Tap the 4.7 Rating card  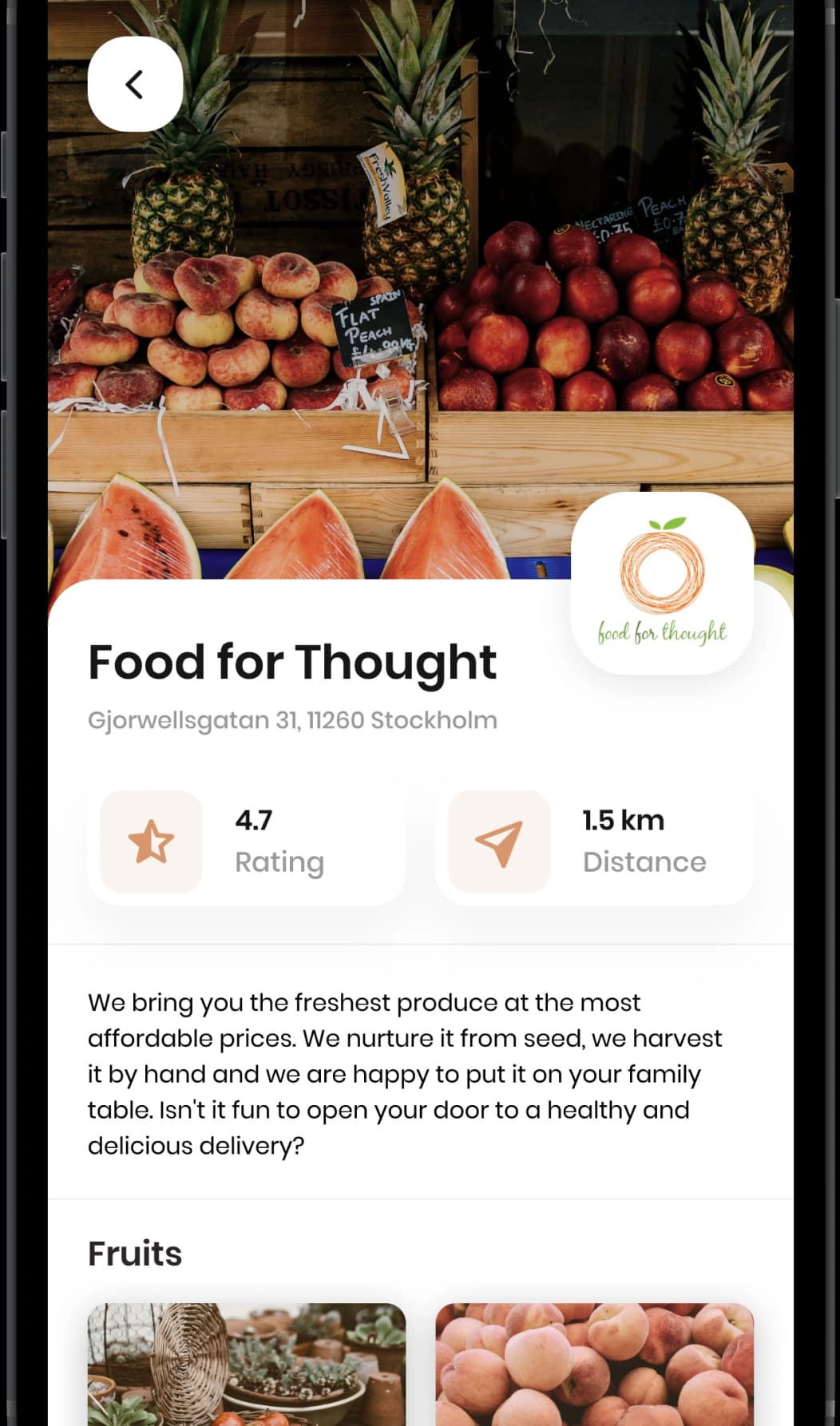(246, 843)
